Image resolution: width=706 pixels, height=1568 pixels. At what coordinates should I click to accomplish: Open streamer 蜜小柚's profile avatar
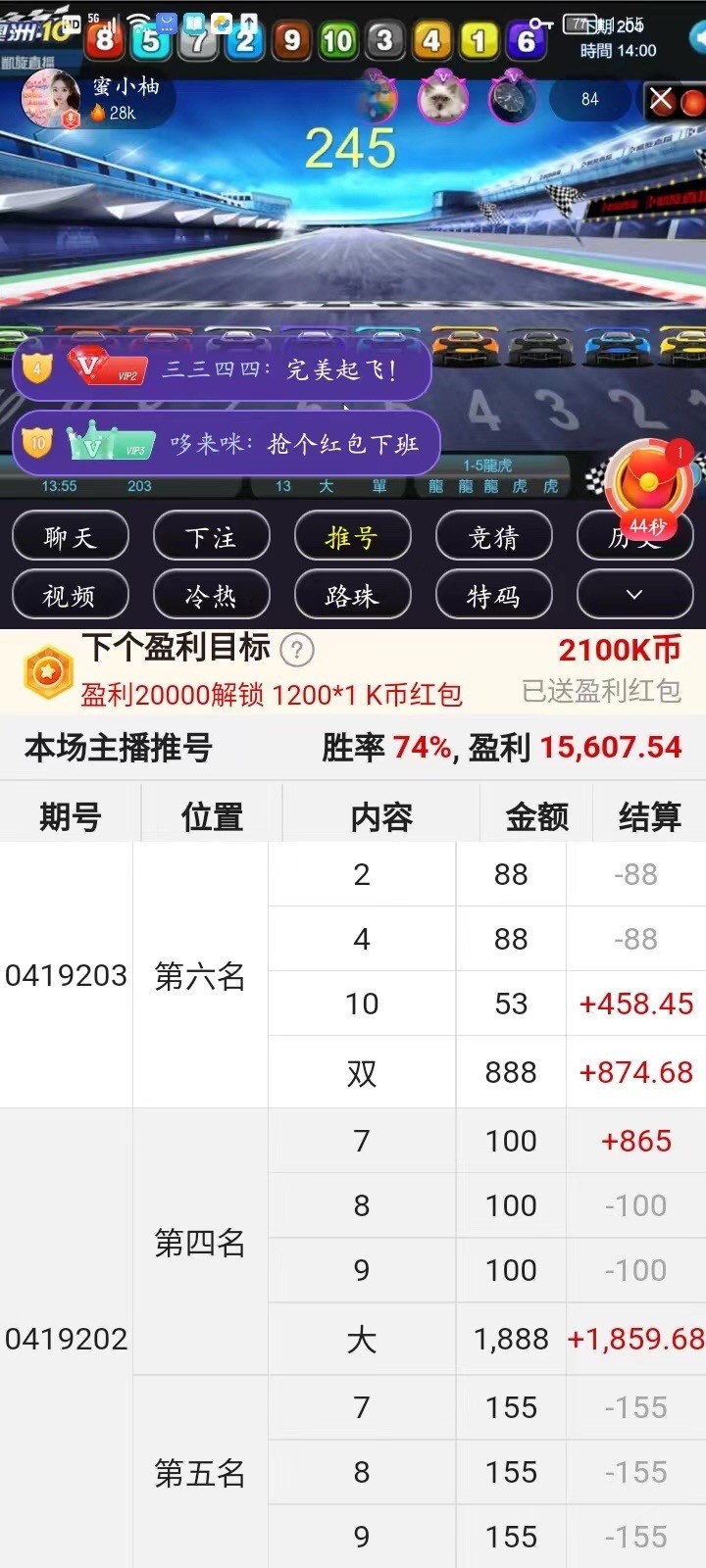click(51, 99)
